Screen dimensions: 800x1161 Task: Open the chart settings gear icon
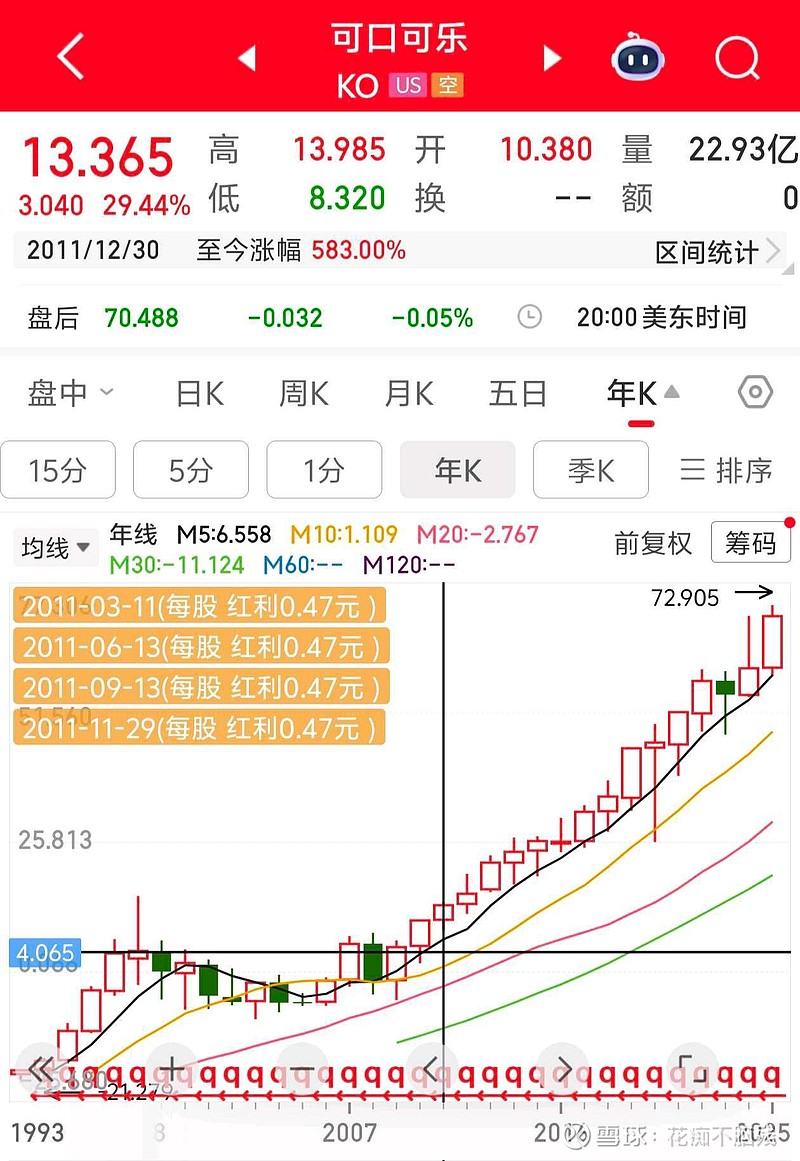(x=755, y=394)
